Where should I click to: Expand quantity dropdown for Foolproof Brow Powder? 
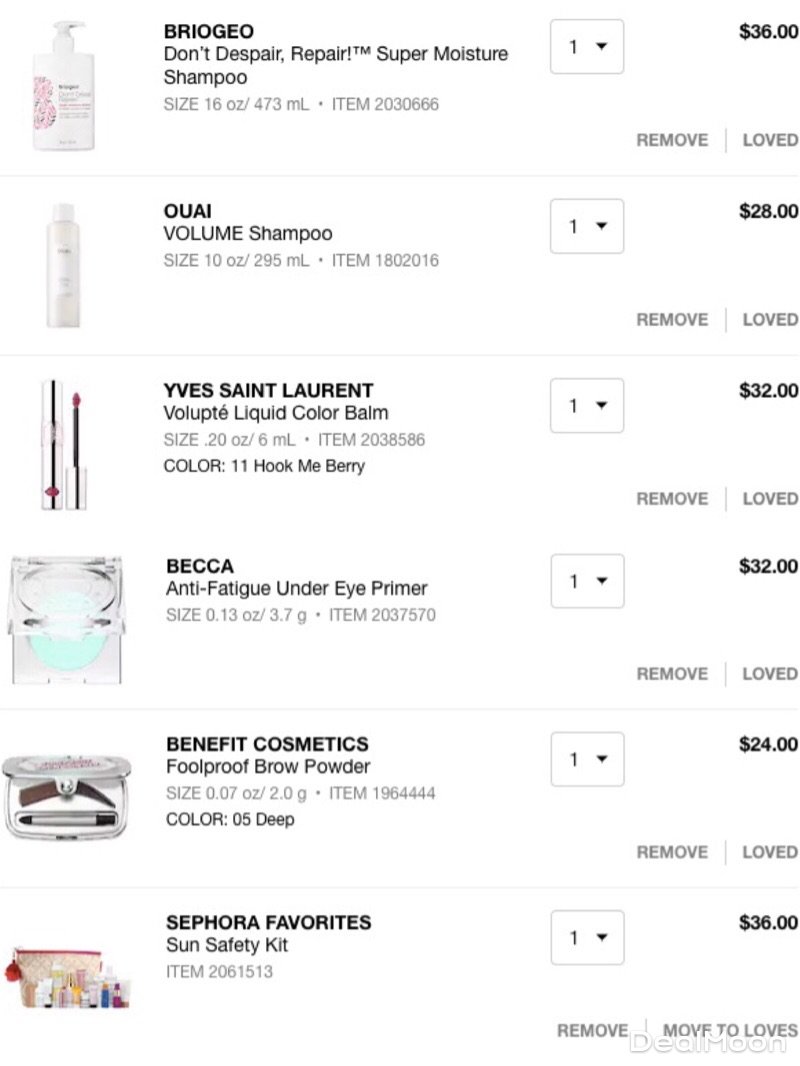(x=587, y=759)
